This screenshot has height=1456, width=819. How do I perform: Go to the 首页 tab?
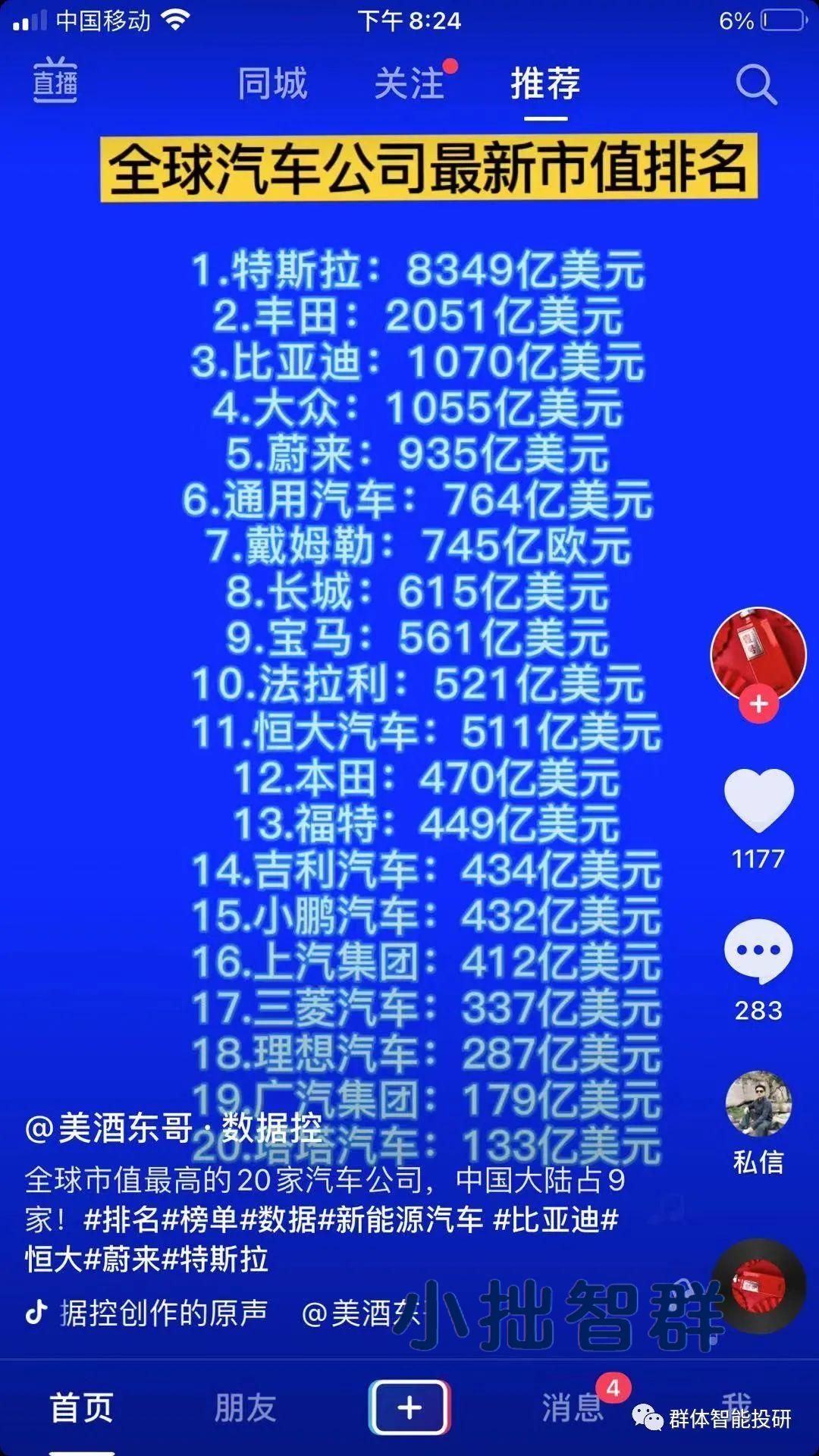click(82, 1408)
